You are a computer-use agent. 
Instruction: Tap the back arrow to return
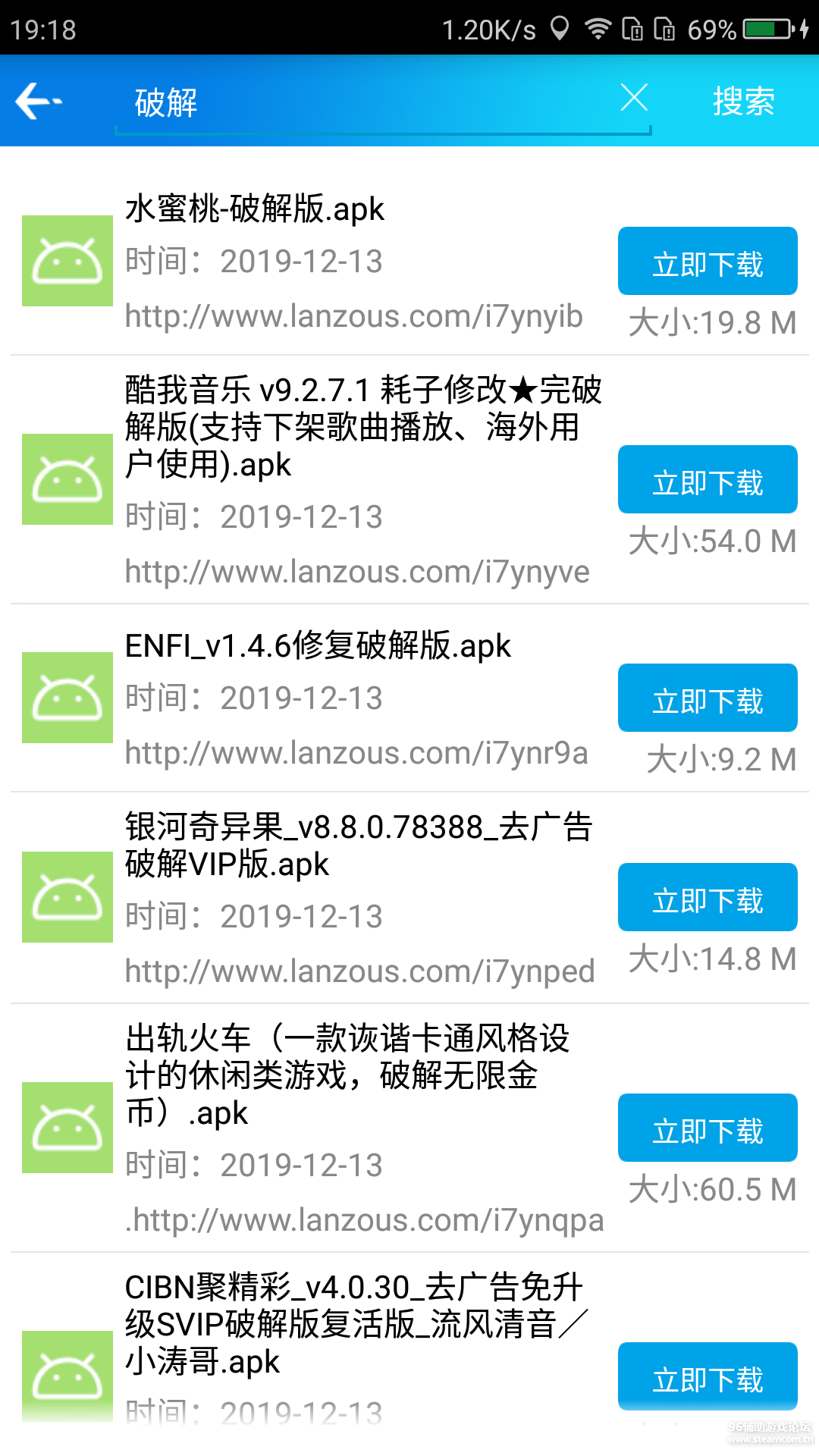pyautogui.click(x=36, y=99)
